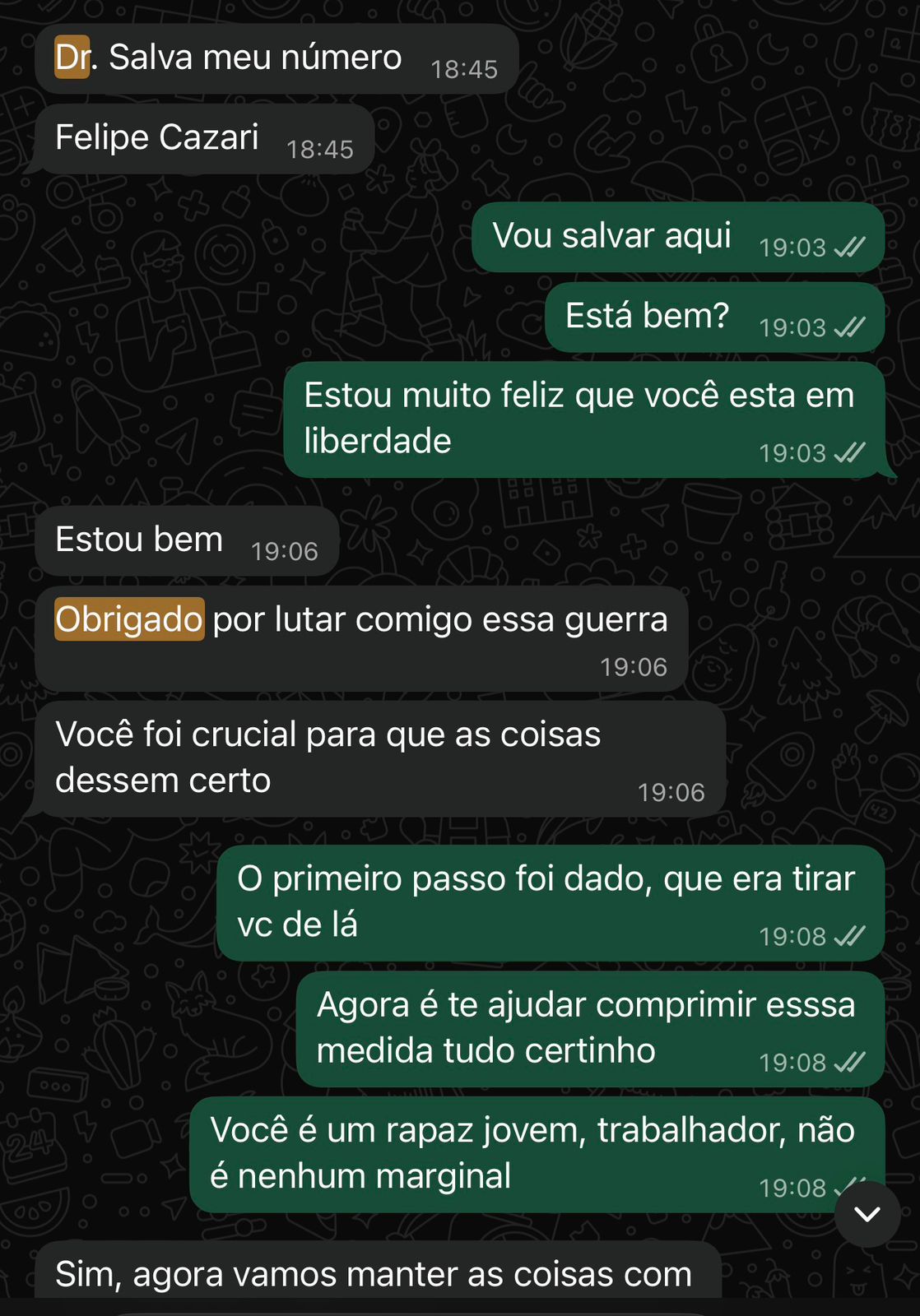Screen dimensions: 920x1316
Task: Click the "Está bem?" message bubble
Action: click(x=646, y=317)
